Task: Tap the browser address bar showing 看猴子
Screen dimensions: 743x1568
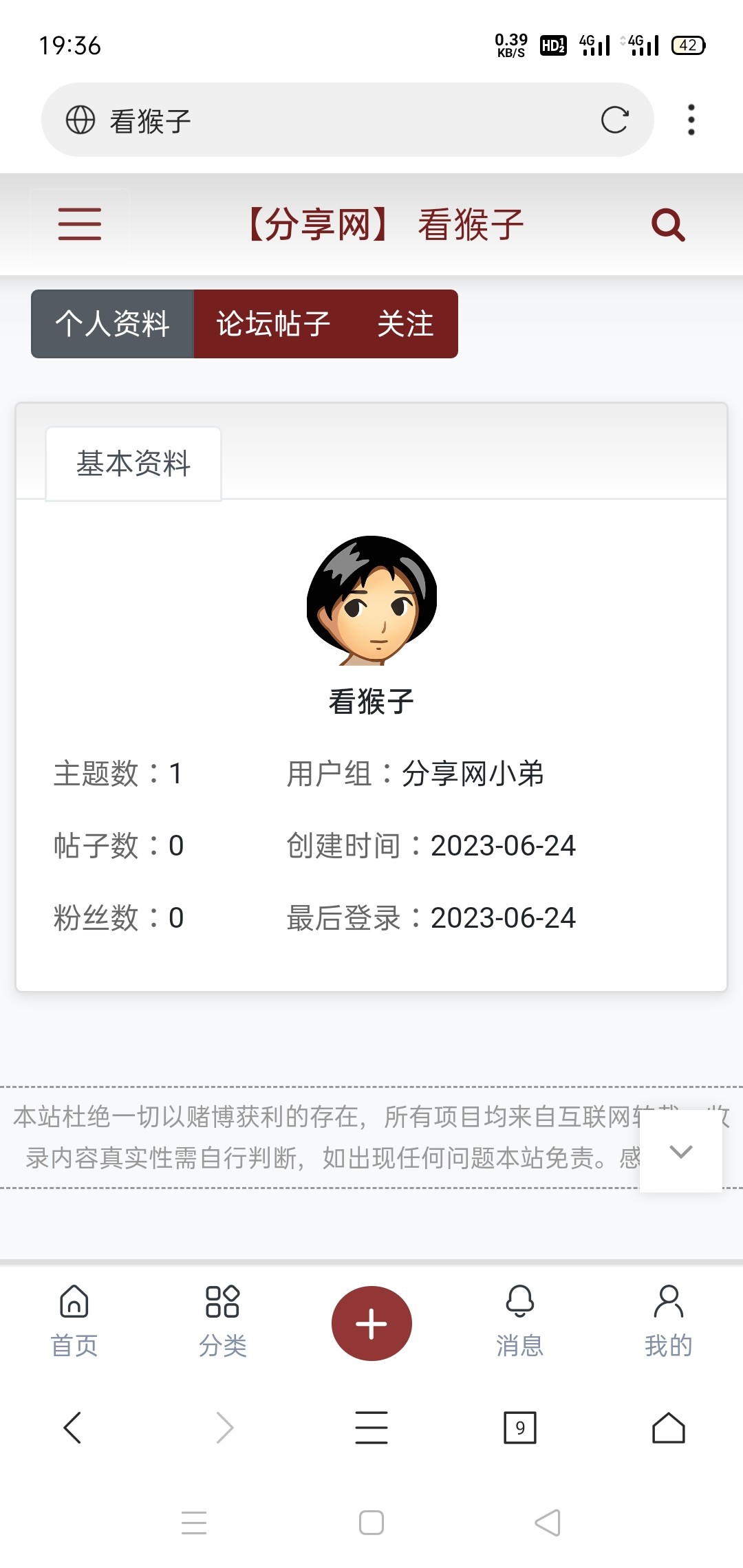Action: tap(330, 120)
